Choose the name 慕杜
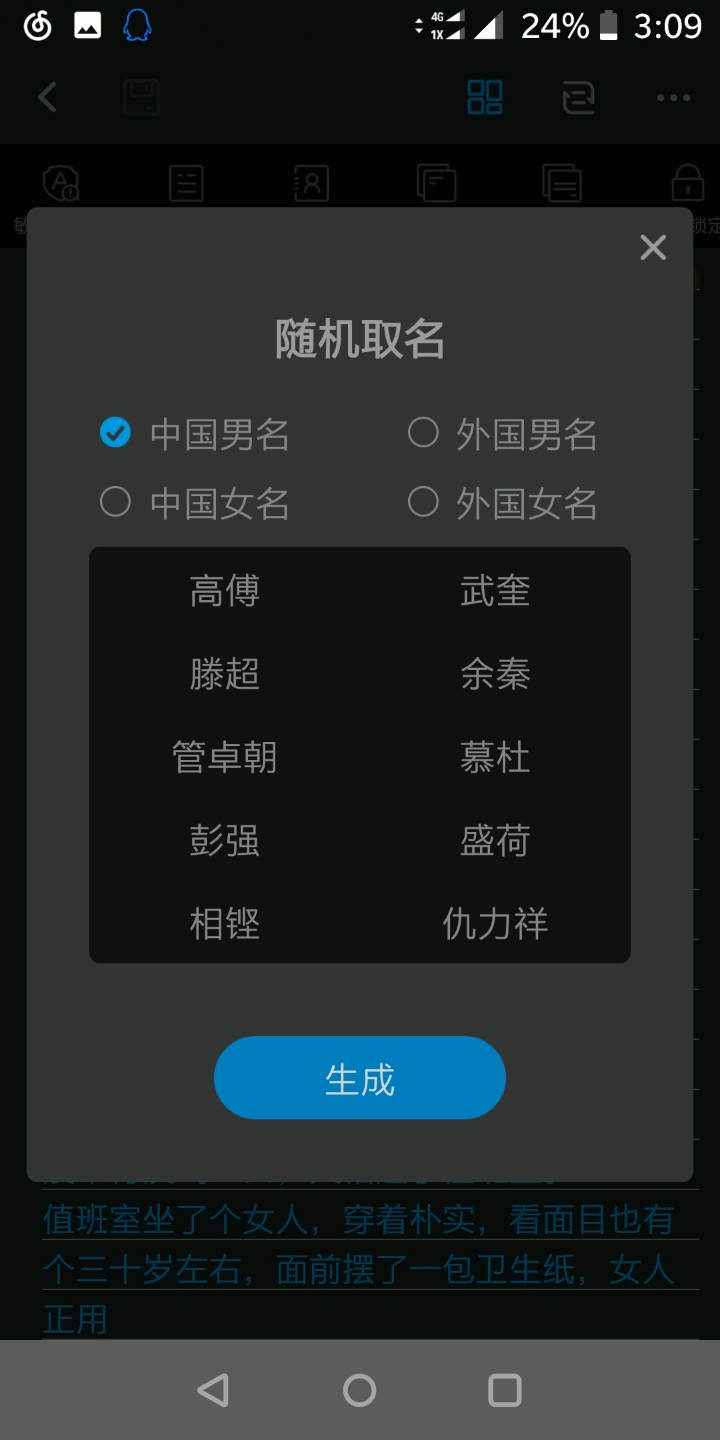This screenshot has width=720, height=1440. coord(495,757)
